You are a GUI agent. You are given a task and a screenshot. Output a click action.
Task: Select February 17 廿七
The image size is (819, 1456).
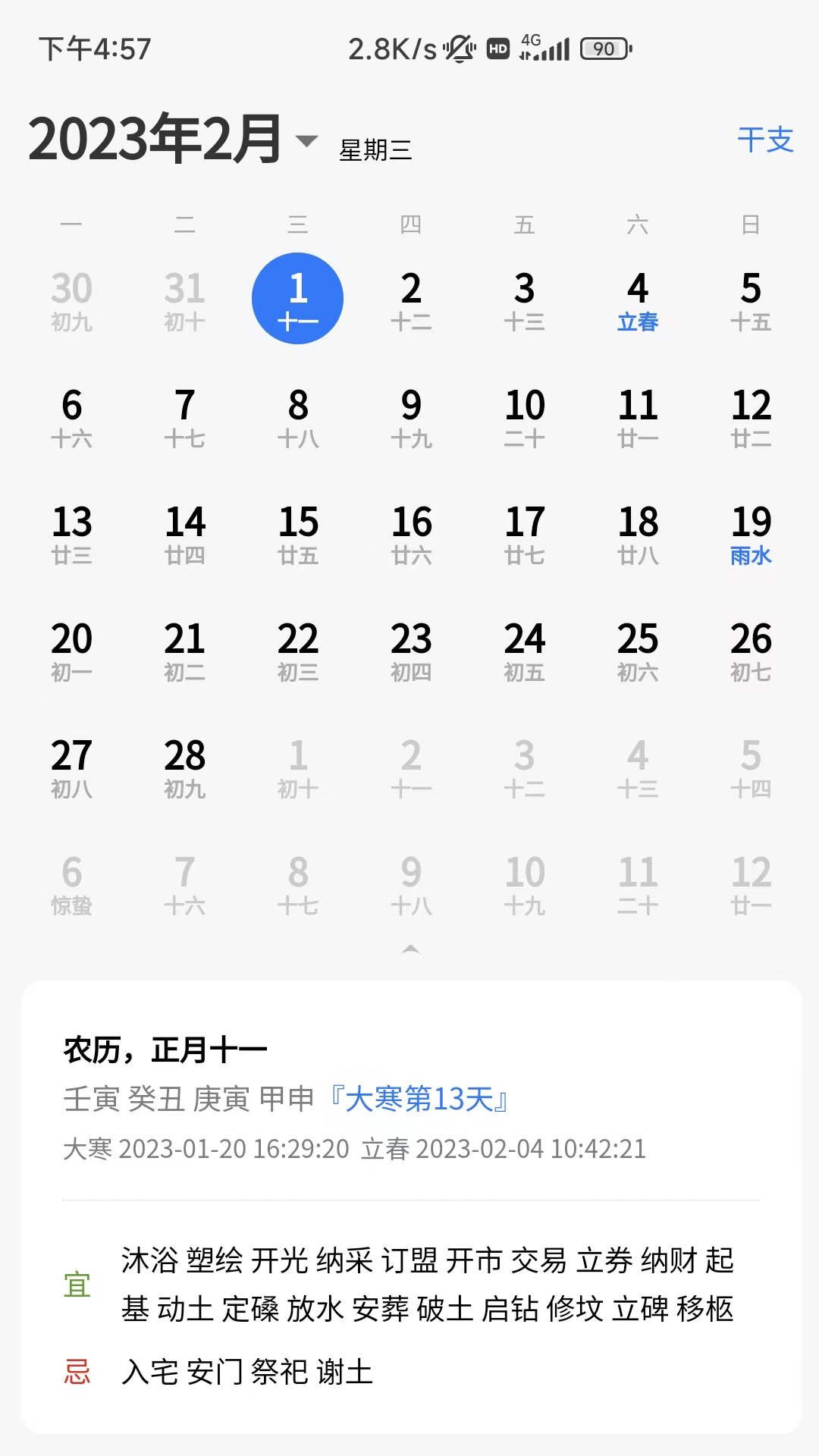(x=525, y=534)
